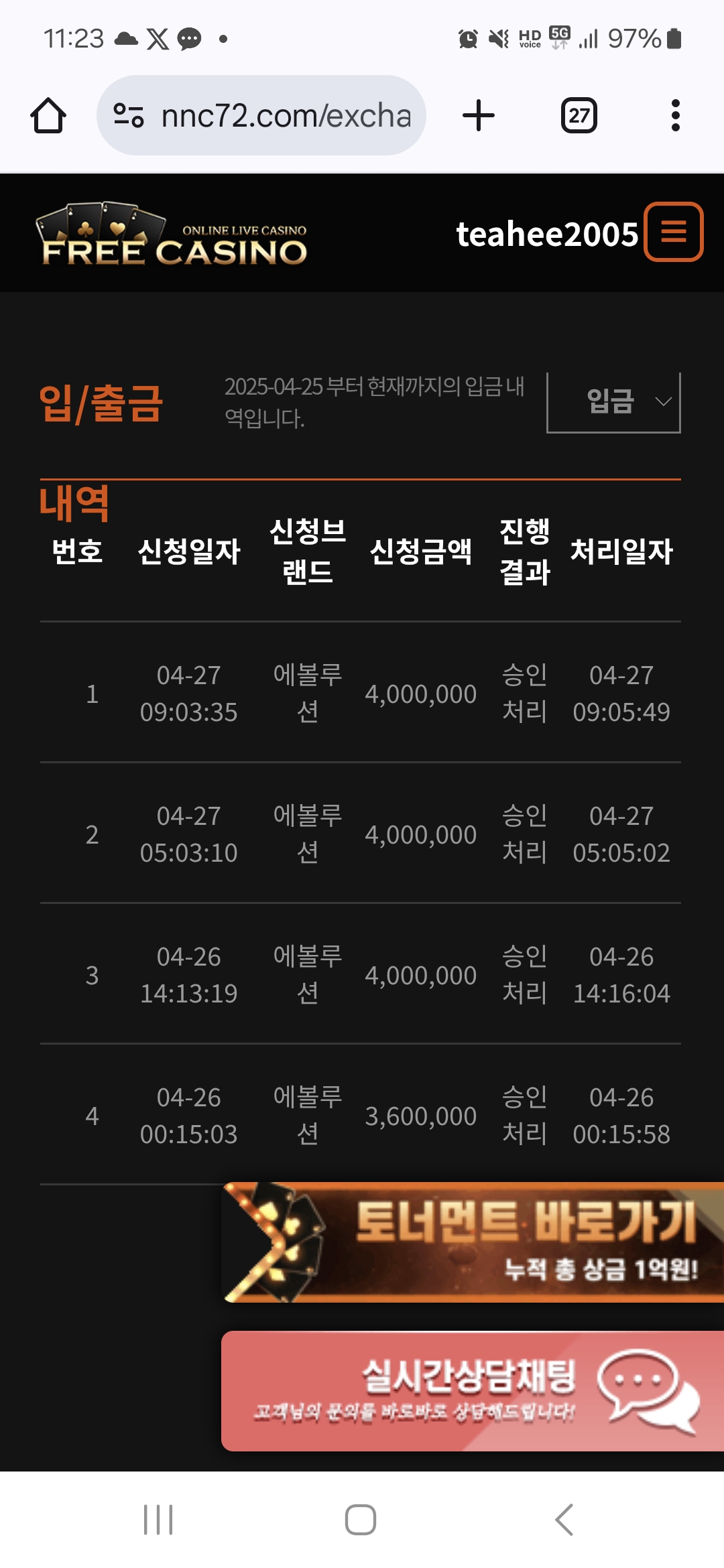The height and width of the screenshot is (1568, 724).
Task: Open the browser home page
Action: pos(48,115)
